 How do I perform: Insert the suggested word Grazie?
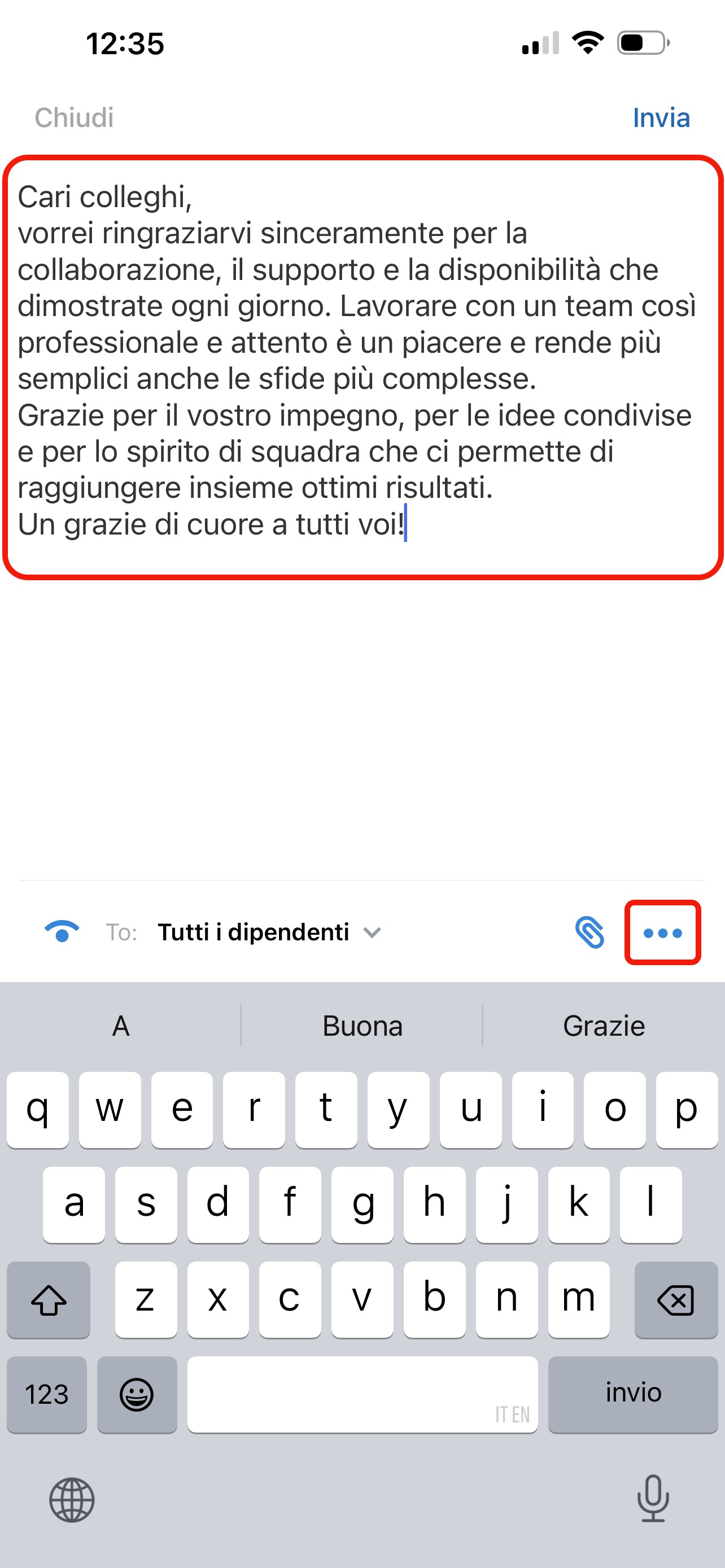[x=603, y=1026]
